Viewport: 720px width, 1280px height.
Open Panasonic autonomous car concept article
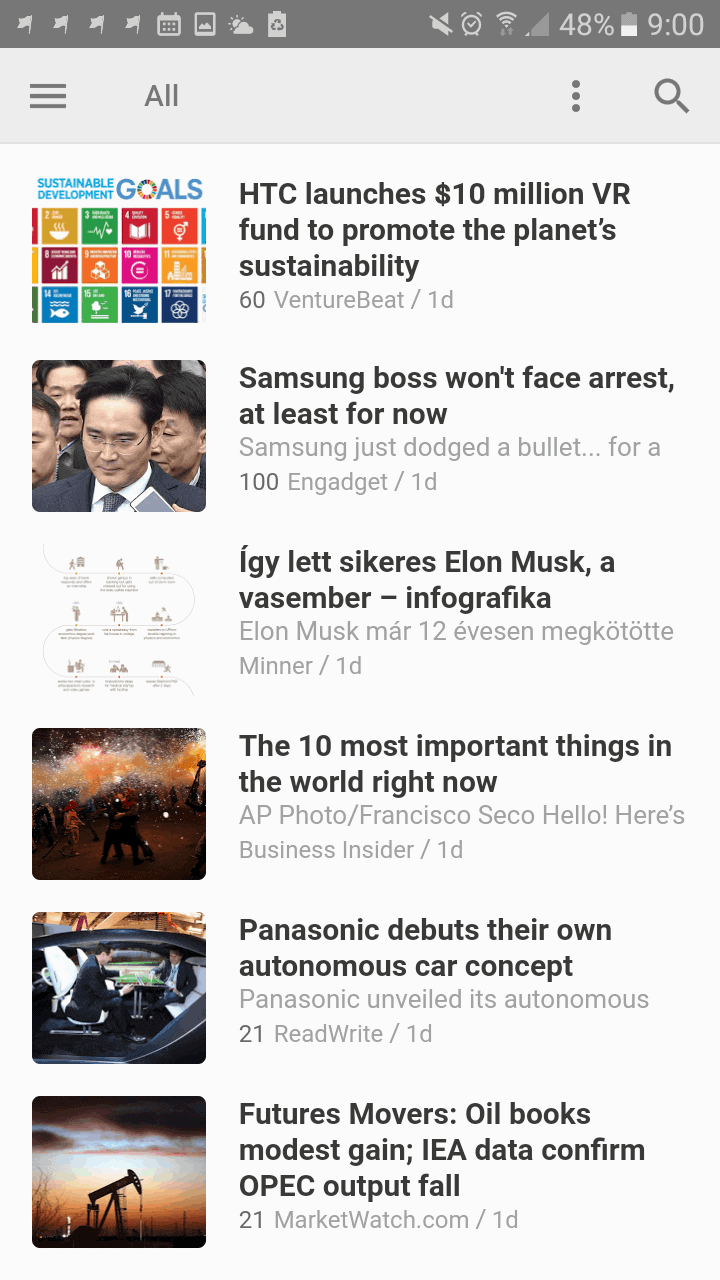click(425, 948)
